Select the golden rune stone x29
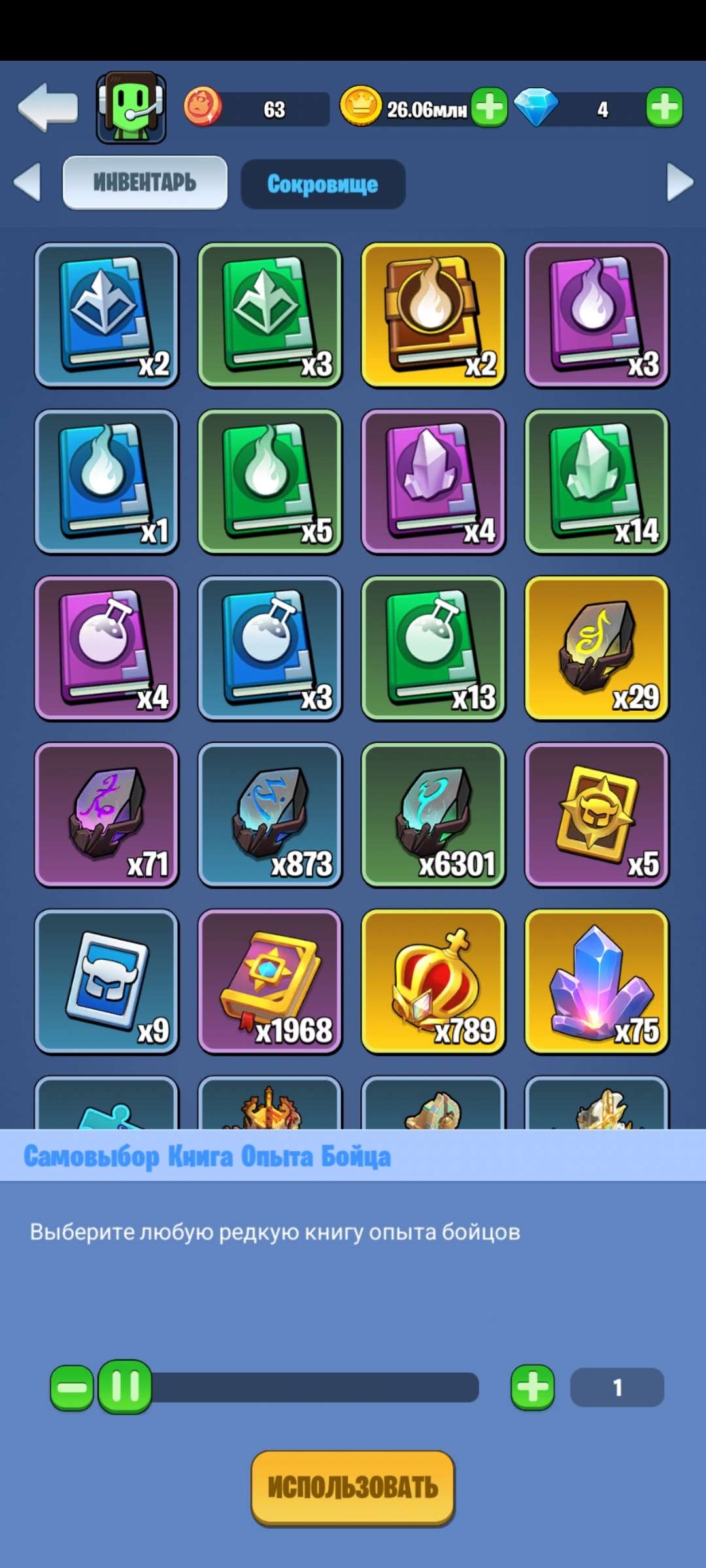706x1568 pixels. pyautogui.click(x=596, y=648)
